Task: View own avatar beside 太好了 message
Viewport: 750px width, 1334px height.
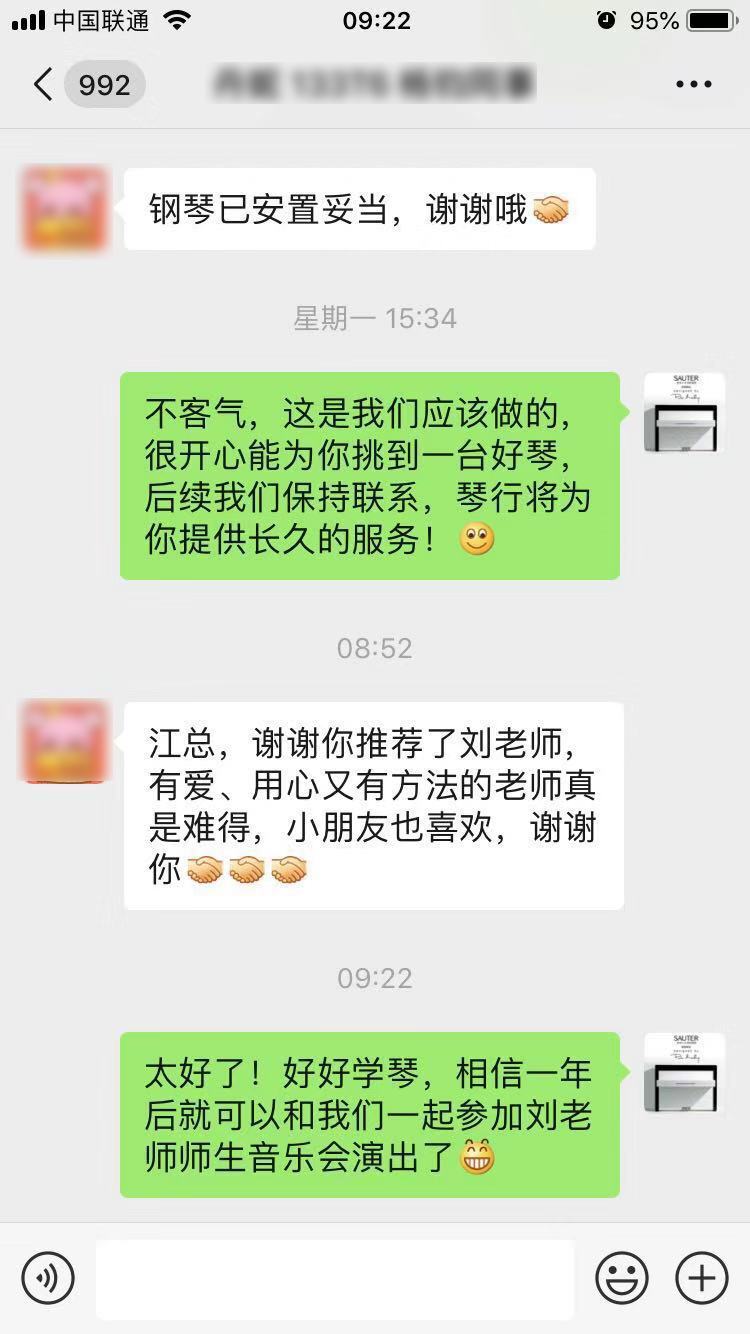Action: [684, 1073]
